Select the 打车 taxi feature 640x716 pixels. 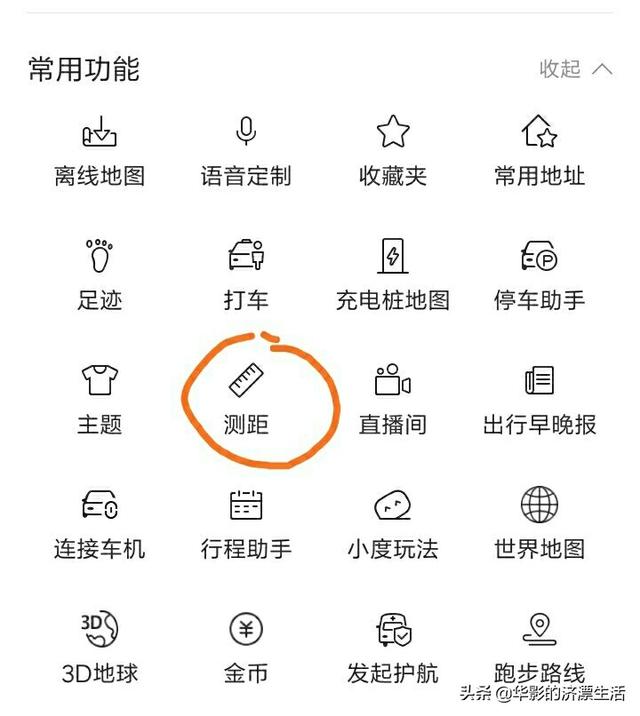[246, 275]
